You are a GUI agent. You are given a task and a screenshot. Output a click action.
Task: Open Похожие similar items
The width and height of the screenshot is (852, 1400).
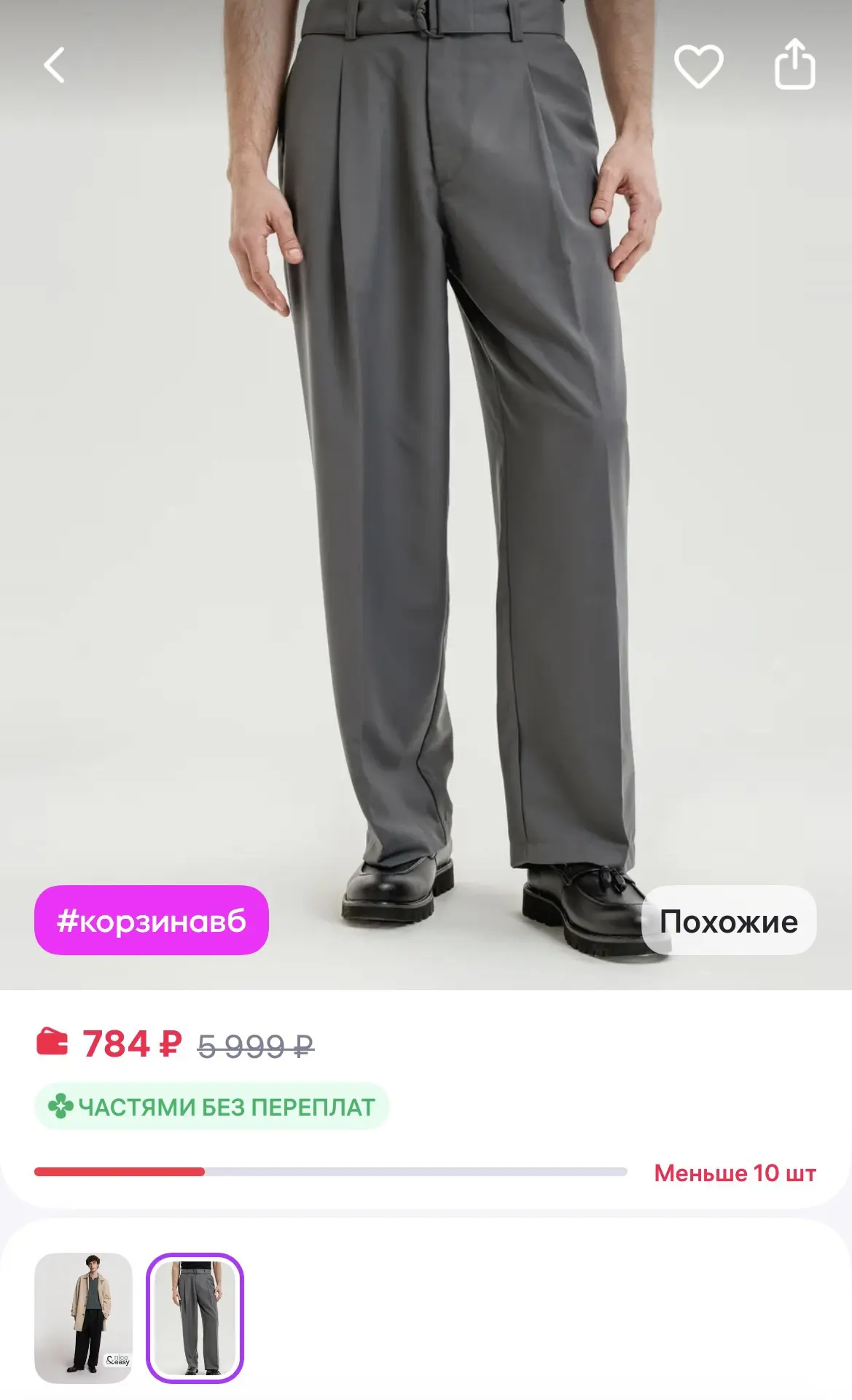click(x=729, y=920)
